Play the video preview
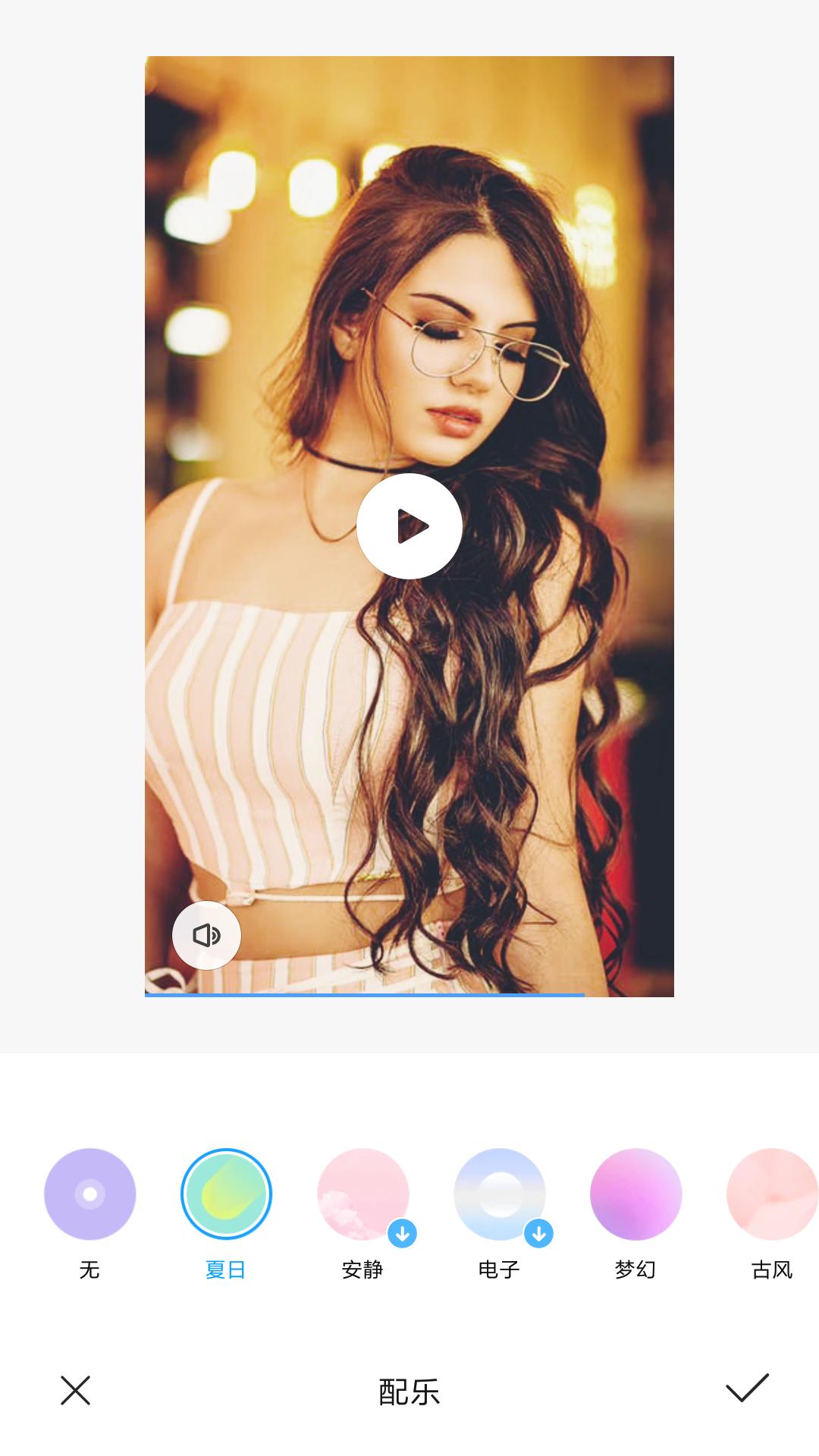This screenshot has height=1456, width=819. click(x=409, y=526)
